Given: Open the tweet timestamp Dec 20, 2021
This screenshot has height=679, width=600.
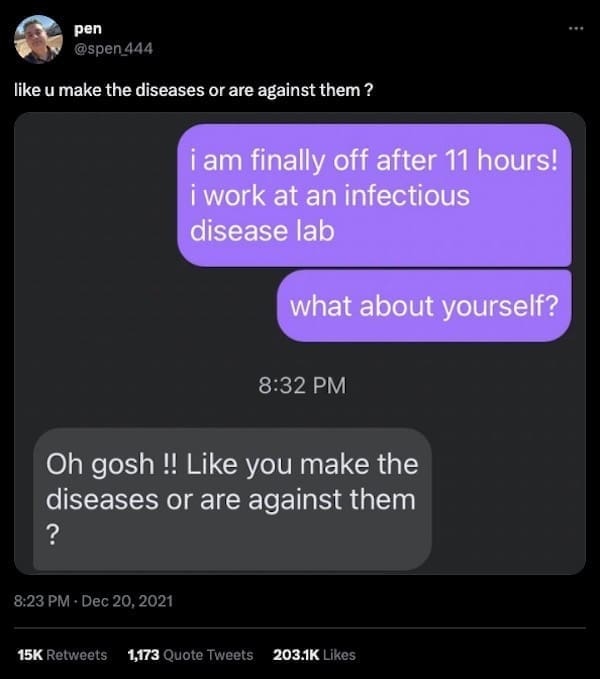Looking at the screenshot, I should pyautogui.click(x=93, y=600).
